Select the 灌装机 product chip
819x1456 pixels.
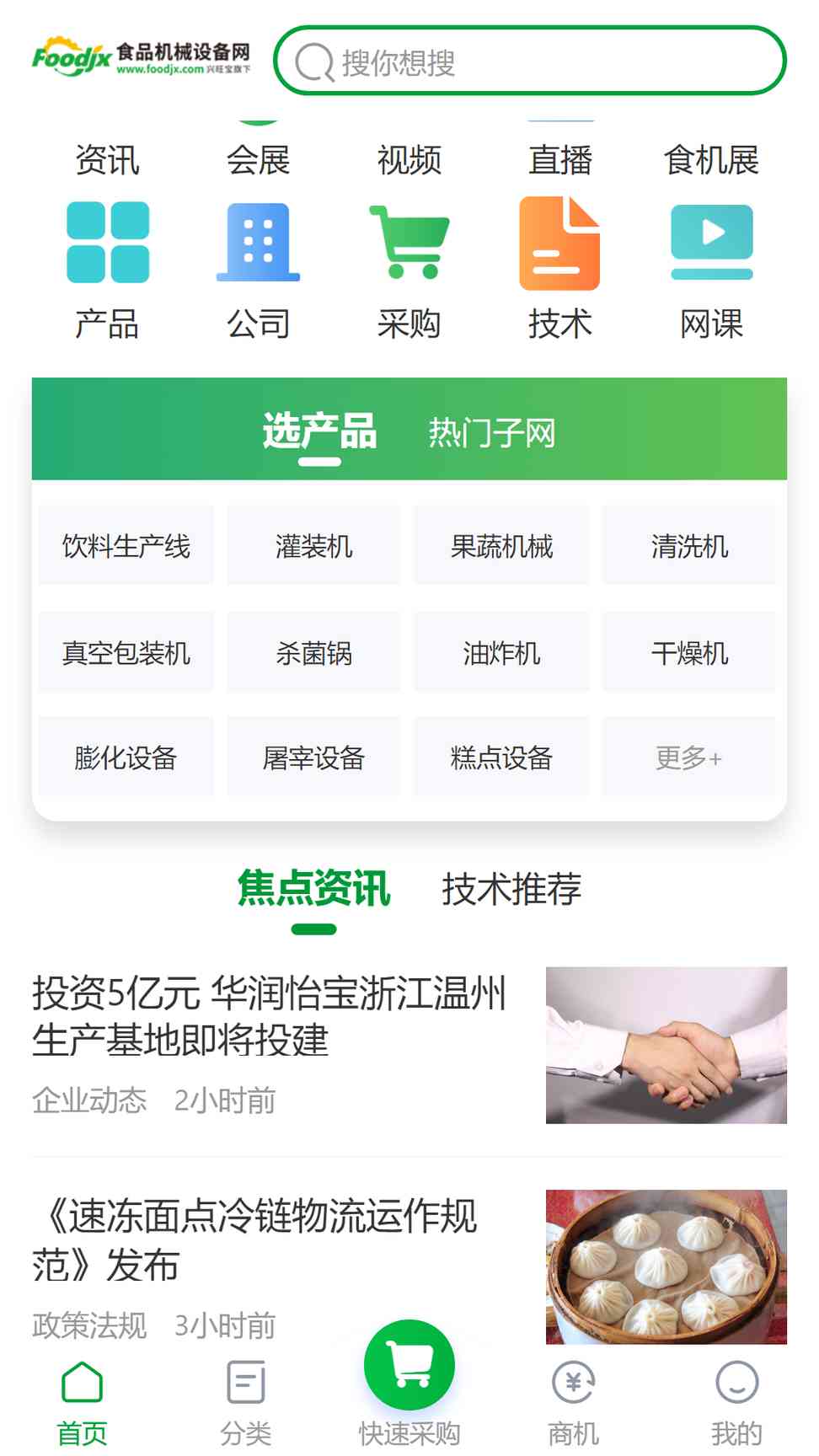pyautogui.click(x=313, y=546)
